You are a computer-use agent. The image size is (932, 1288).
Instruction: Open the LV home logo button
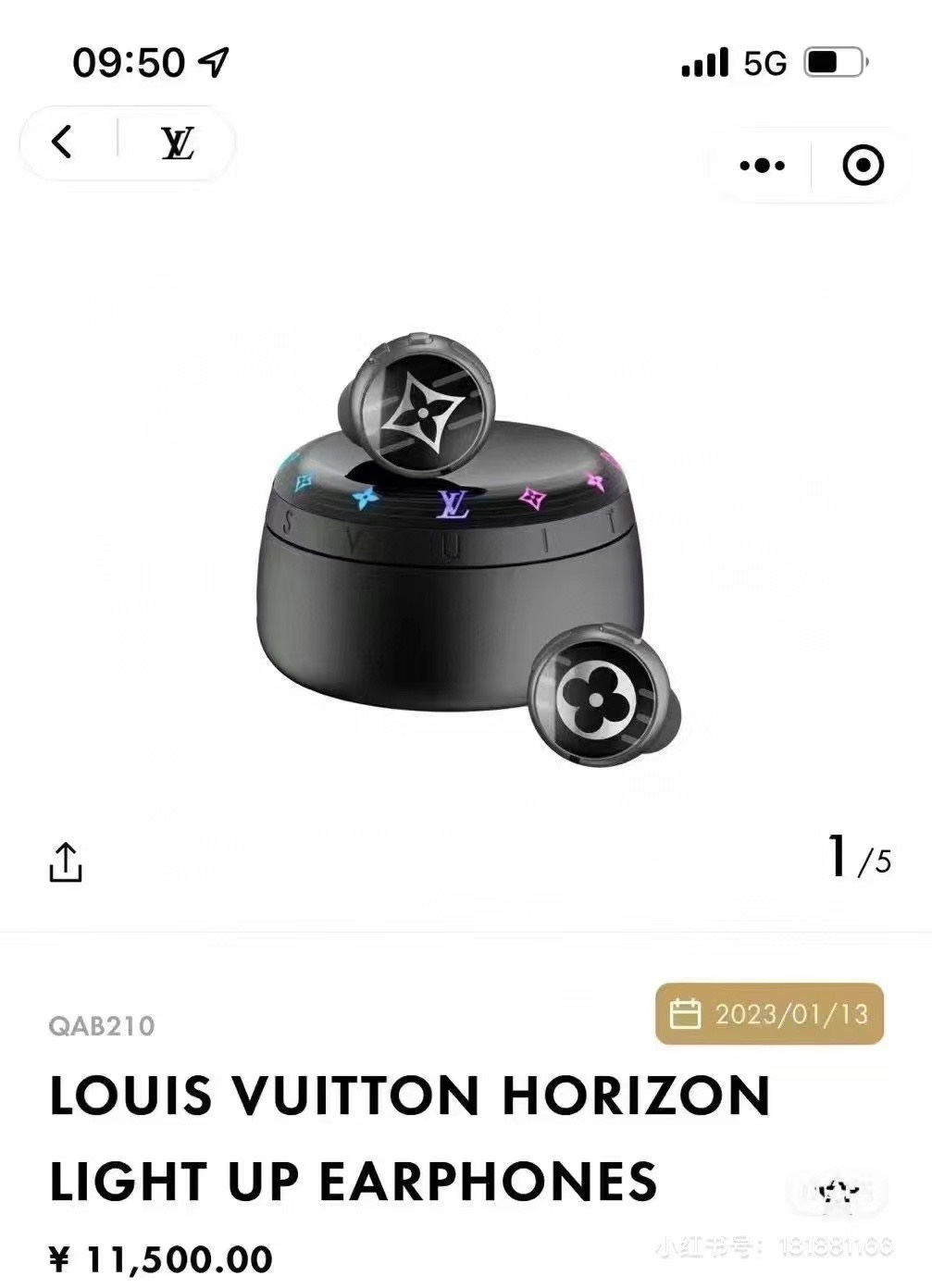[177, 143]
